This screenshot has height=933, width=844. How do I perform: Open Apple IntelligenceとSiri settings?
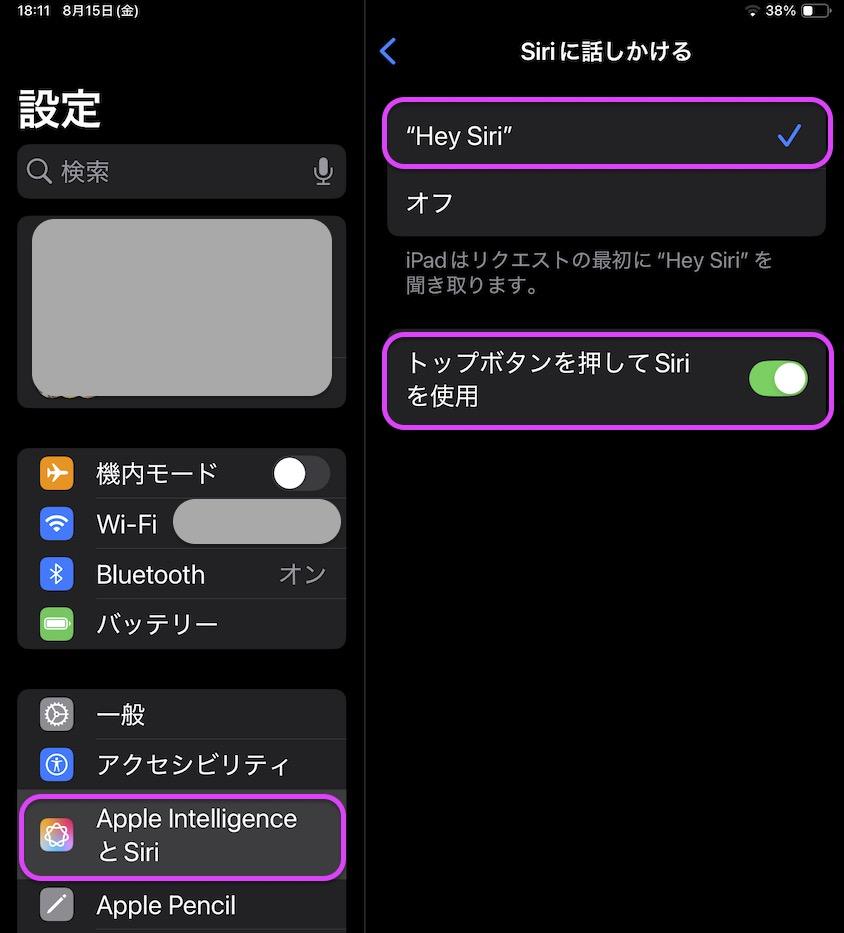pyautogui.click(x=182, y=835)
